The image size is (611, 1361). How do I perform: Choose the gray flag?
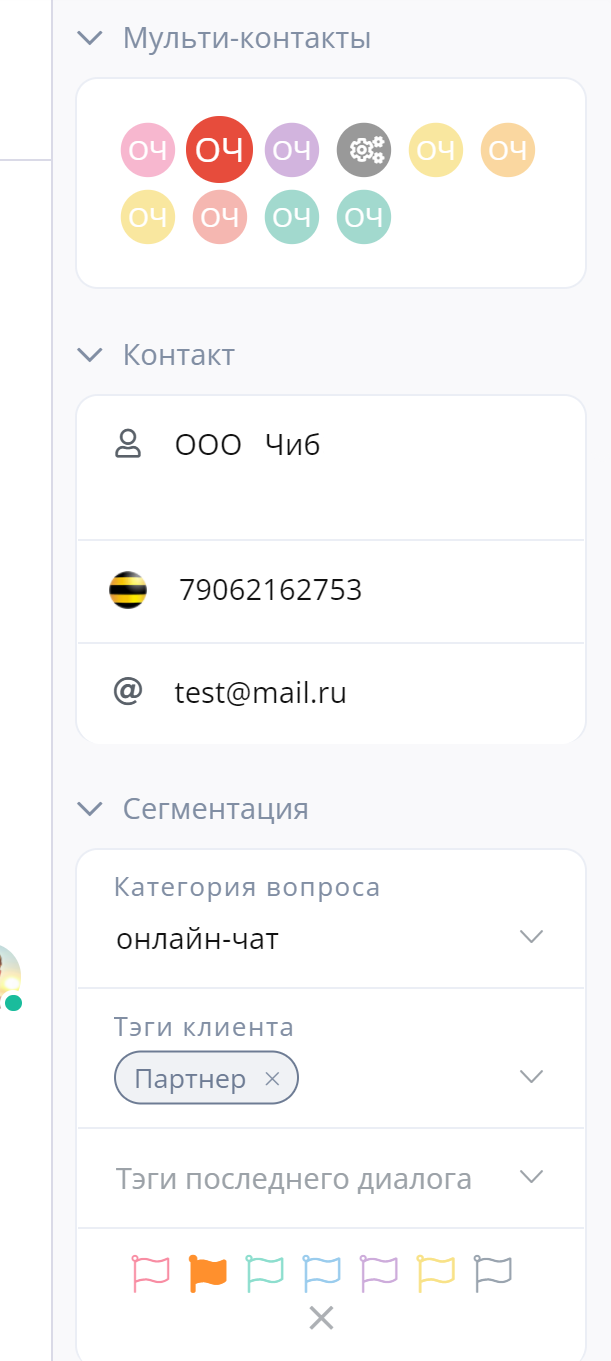pos(493,1272)
